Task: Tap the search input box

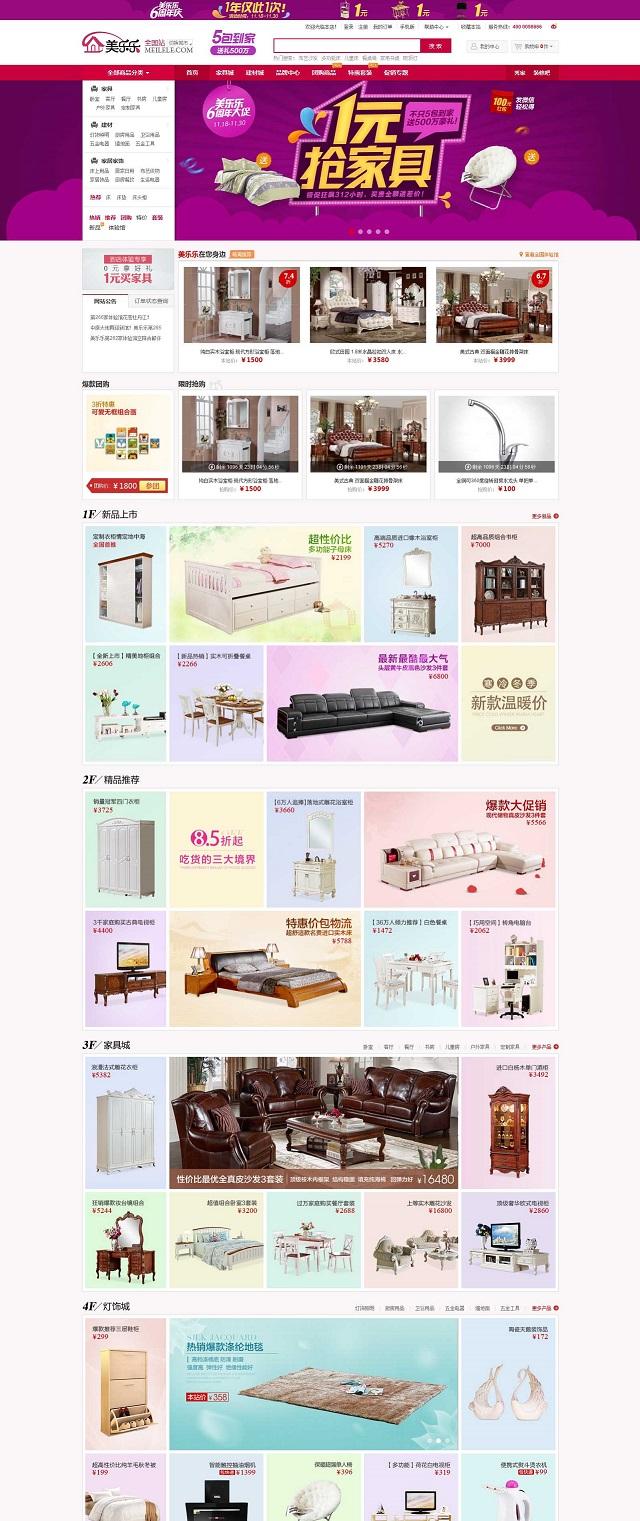Action: click(x=345, y=45)
